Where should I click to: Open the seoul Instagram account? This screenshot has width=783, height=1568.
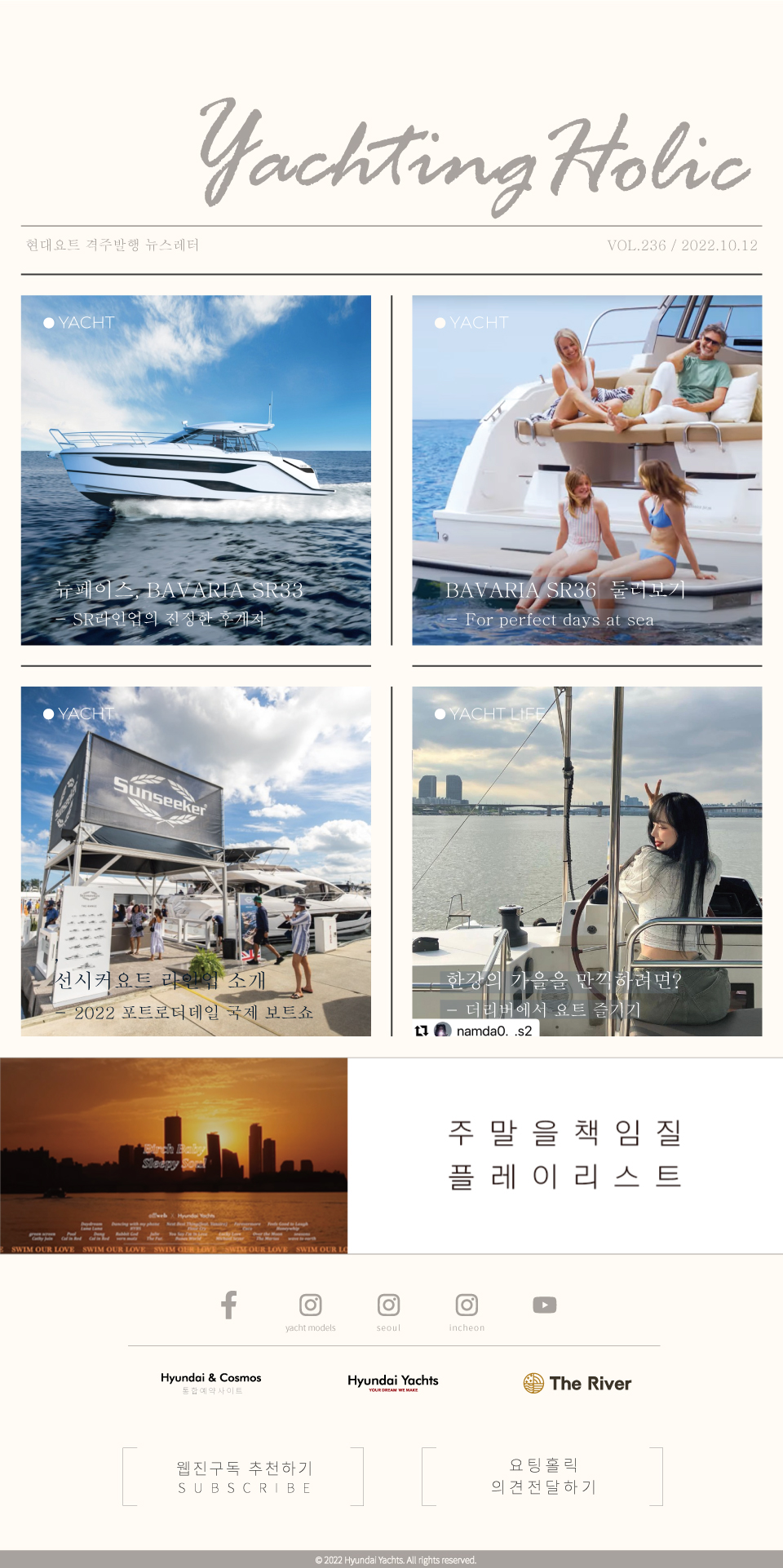tap(388, 1305)
